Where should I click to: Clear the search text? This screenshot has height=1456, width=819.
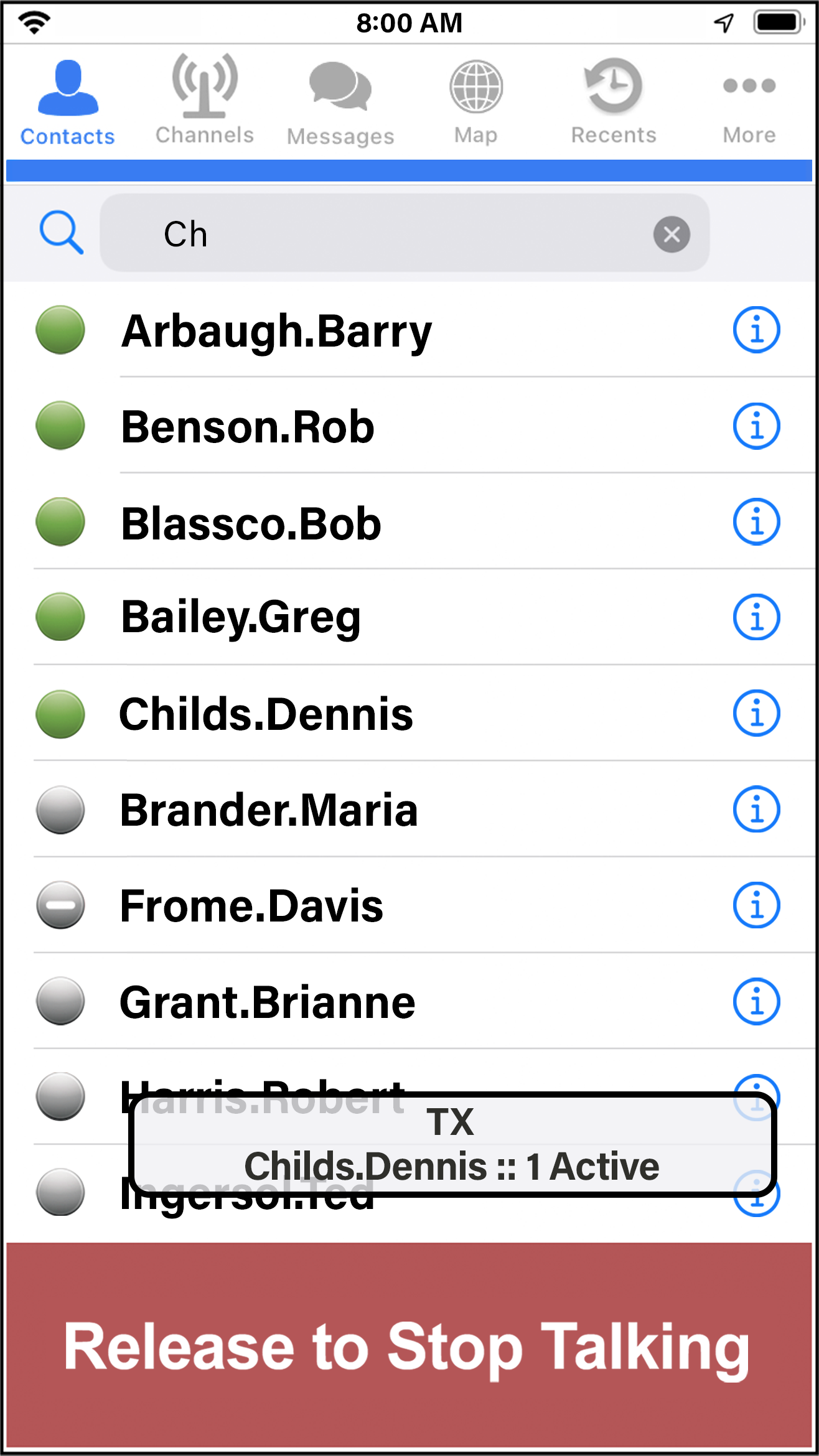(x=672, y=235)
